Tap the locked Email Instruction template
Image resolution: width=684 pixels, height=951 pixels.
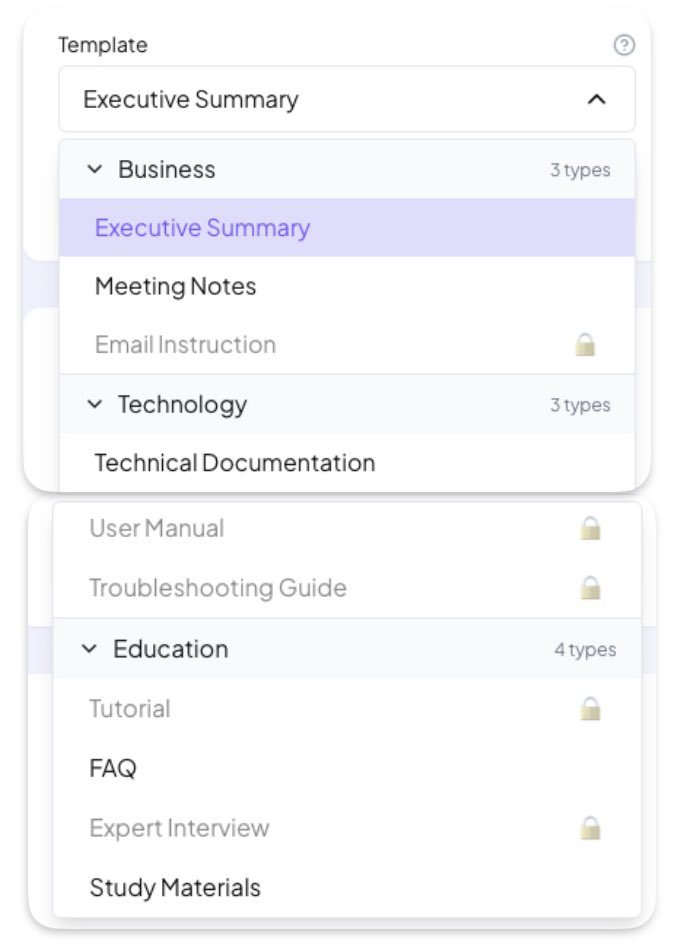186,345
